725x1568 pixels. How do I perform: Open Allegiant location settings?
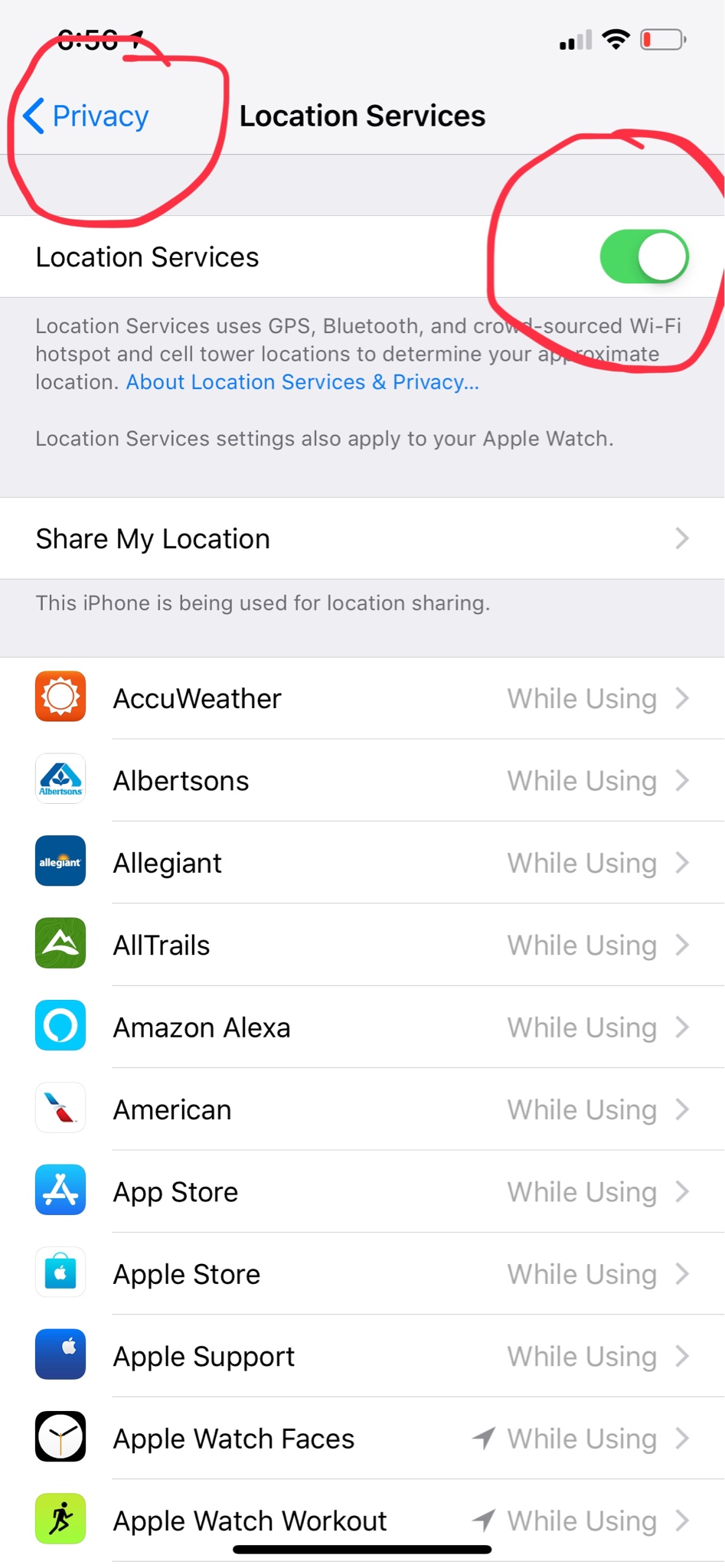tap(362, 863)
